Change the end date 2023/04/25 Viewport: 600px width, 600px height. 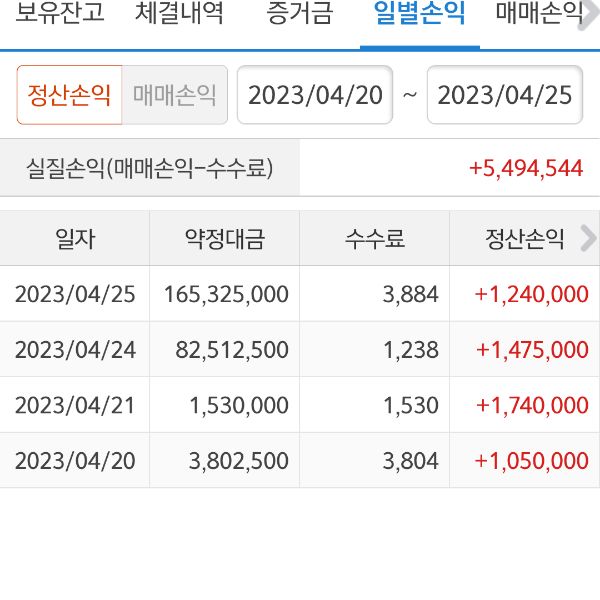(x=505, y=95)
